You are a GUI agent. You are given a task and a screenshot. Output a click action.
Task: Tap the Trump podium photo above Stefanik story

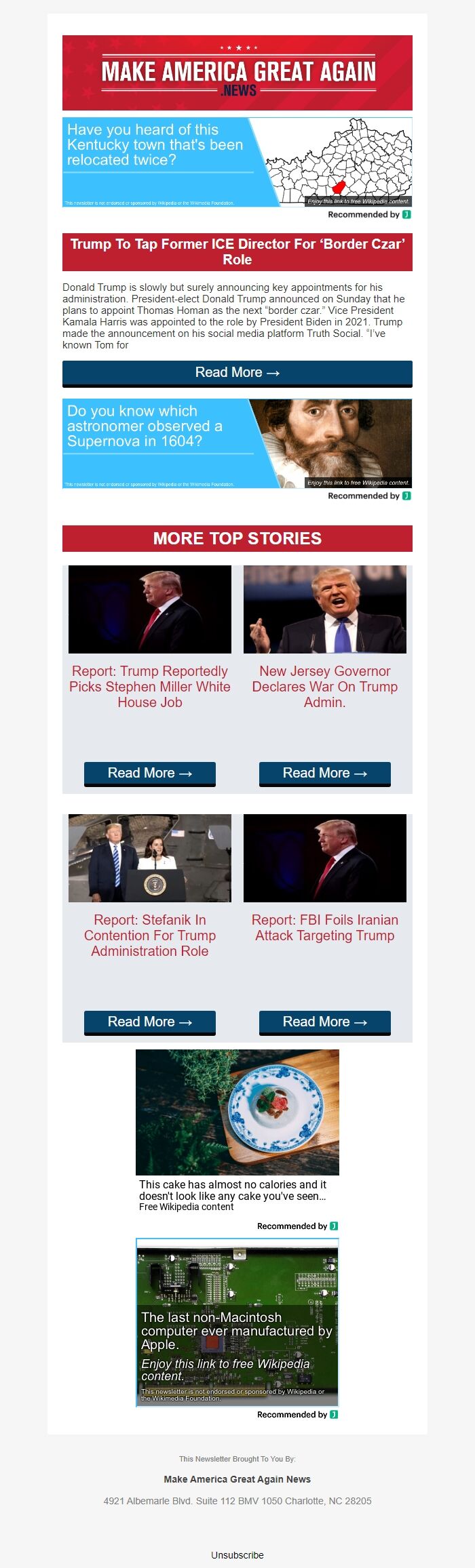[150, 858]
